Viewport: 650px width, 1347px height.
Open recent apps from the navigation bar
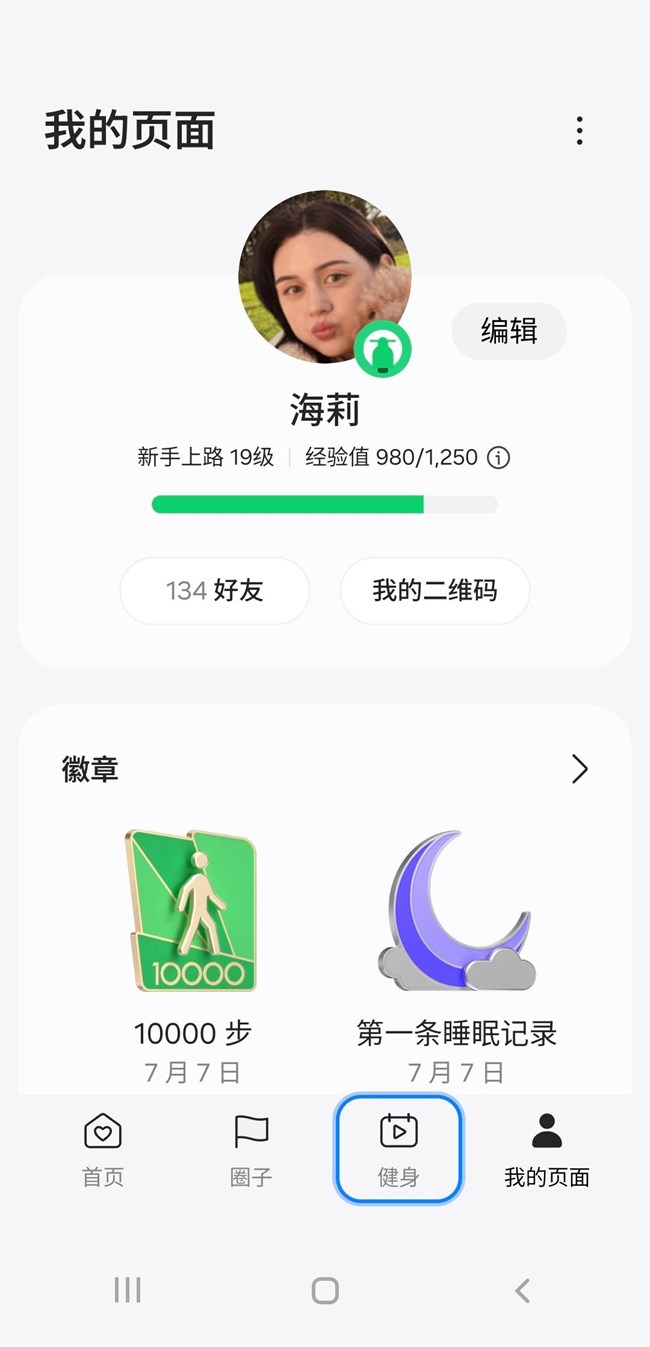(x=127, y=1291)
